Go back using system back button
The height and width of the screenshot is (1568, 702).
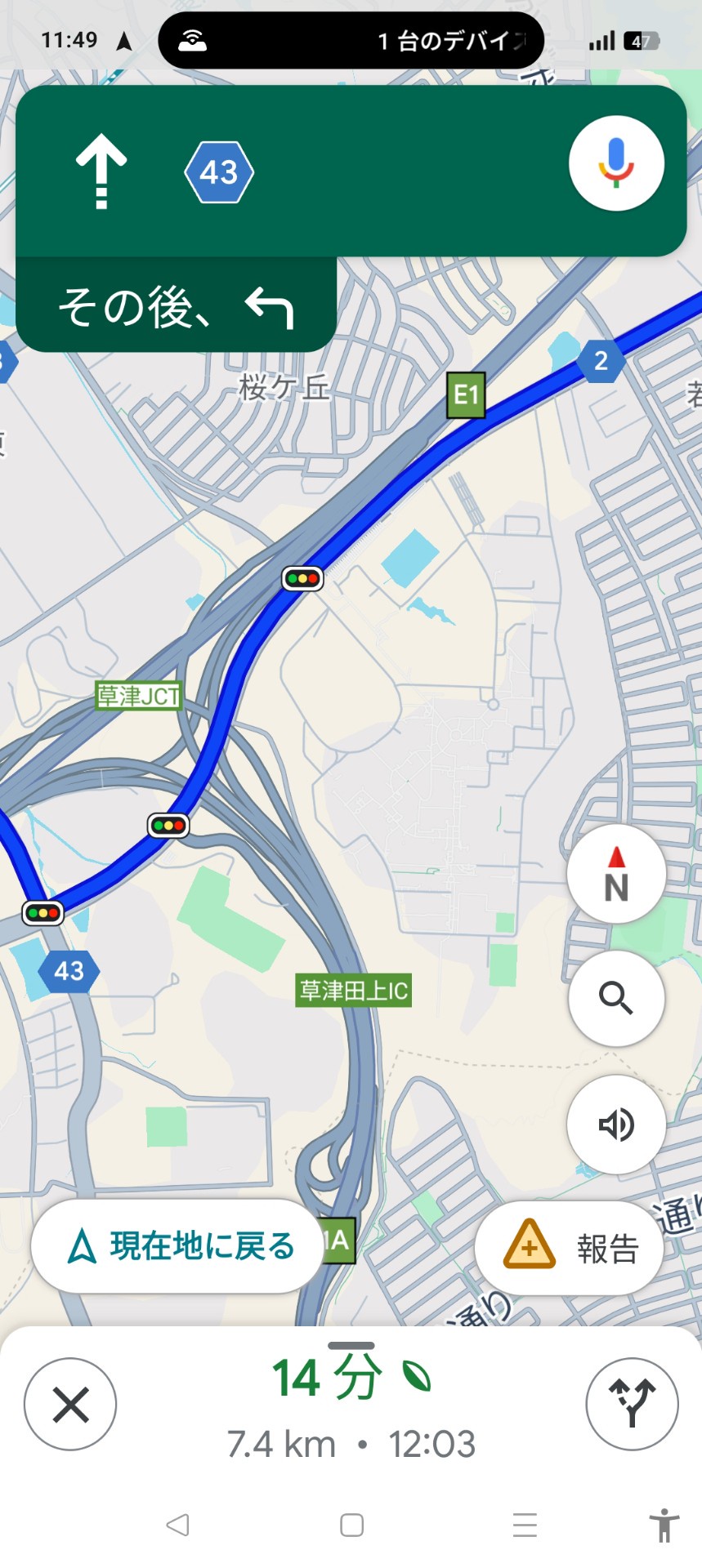coord(177,1525)
